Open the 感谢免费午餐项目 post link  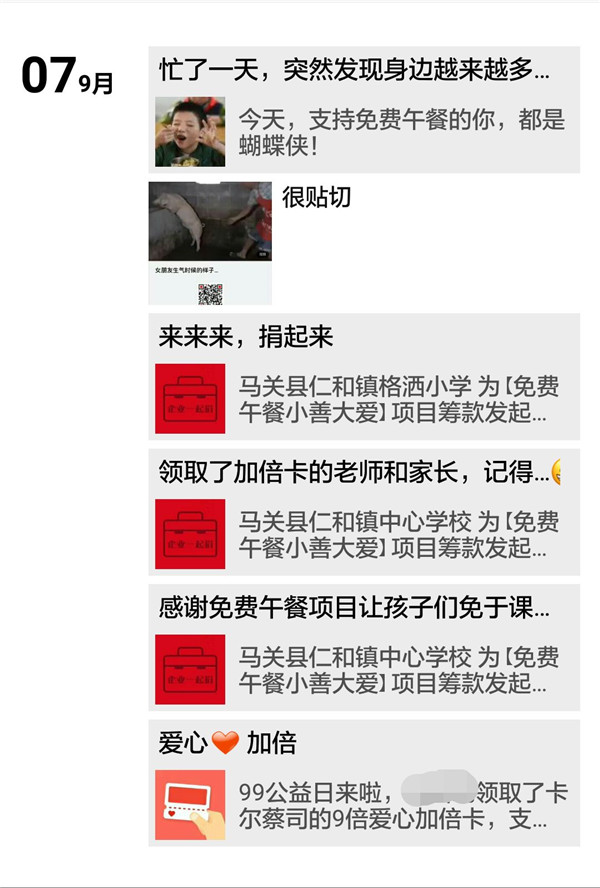point(364,670)
